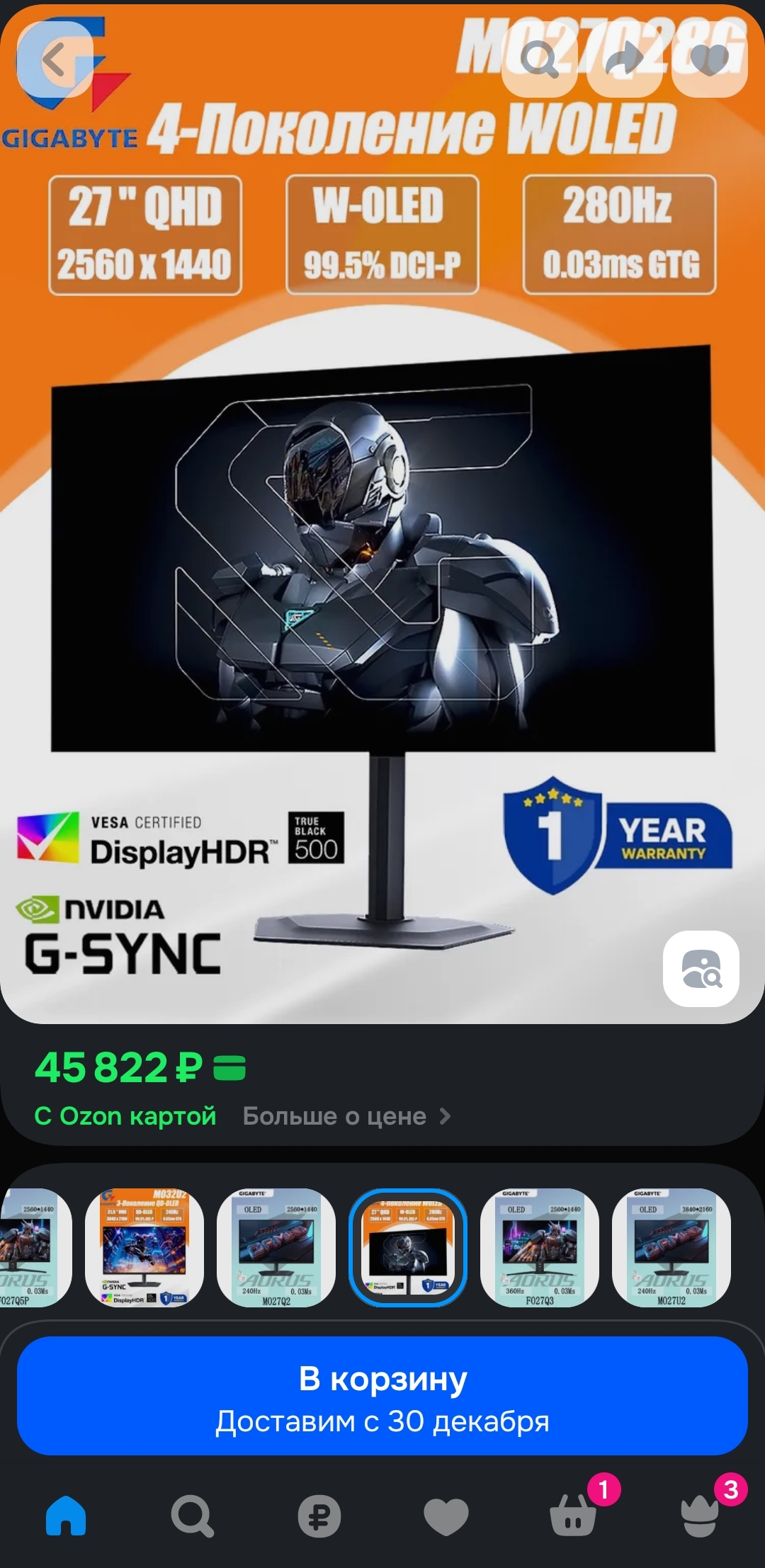
Task: Choose the FO27Q3 variant thumbnail
Action: coord(540,1247)
